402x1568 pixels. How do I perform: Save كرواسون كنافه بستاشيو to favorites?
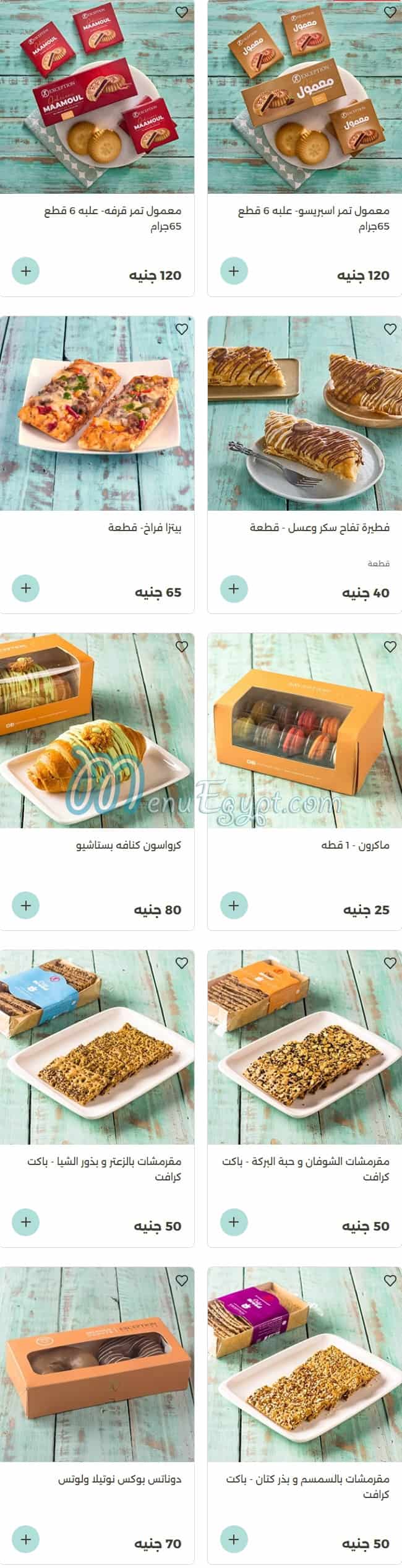pyautogui.click(x=181, y=646)
